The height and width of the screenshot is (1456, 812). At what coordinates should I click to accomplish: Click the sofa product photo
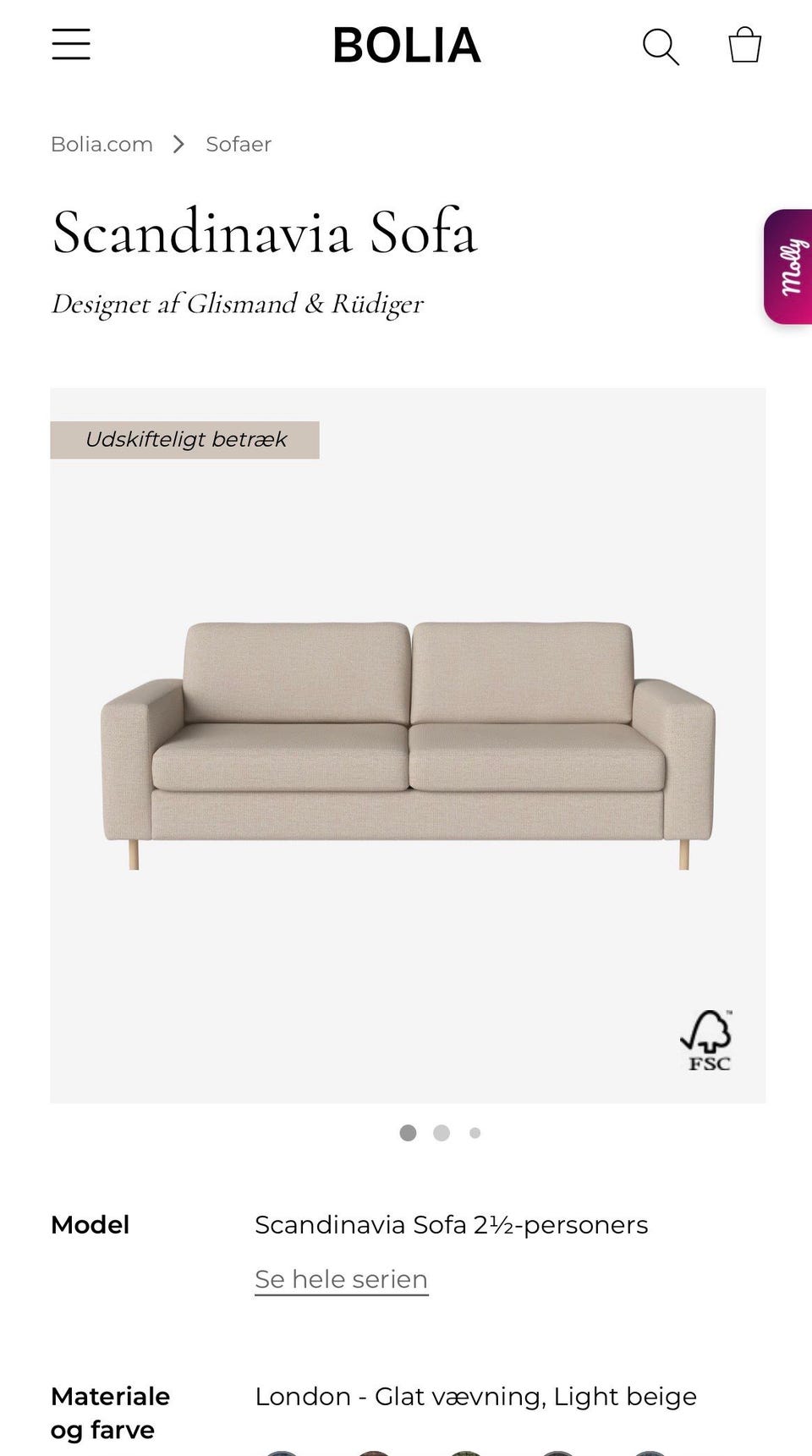(408, 744)
